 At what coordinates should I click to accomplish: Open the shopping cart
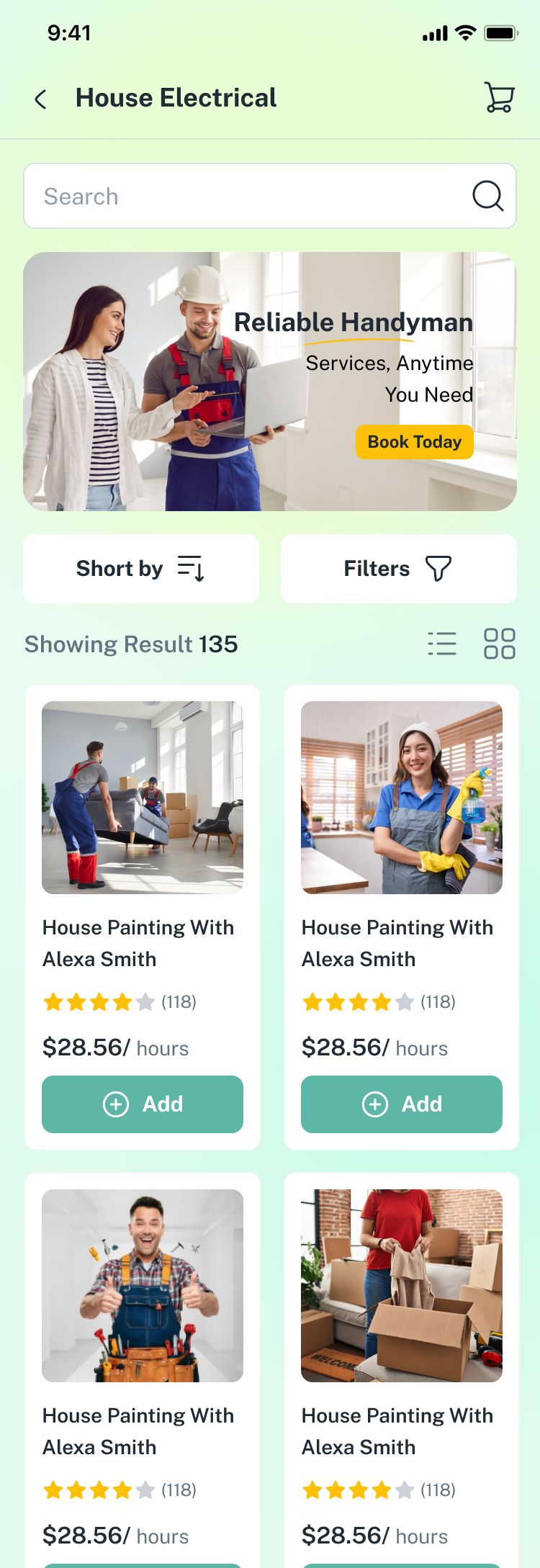[x=499, y=97]
